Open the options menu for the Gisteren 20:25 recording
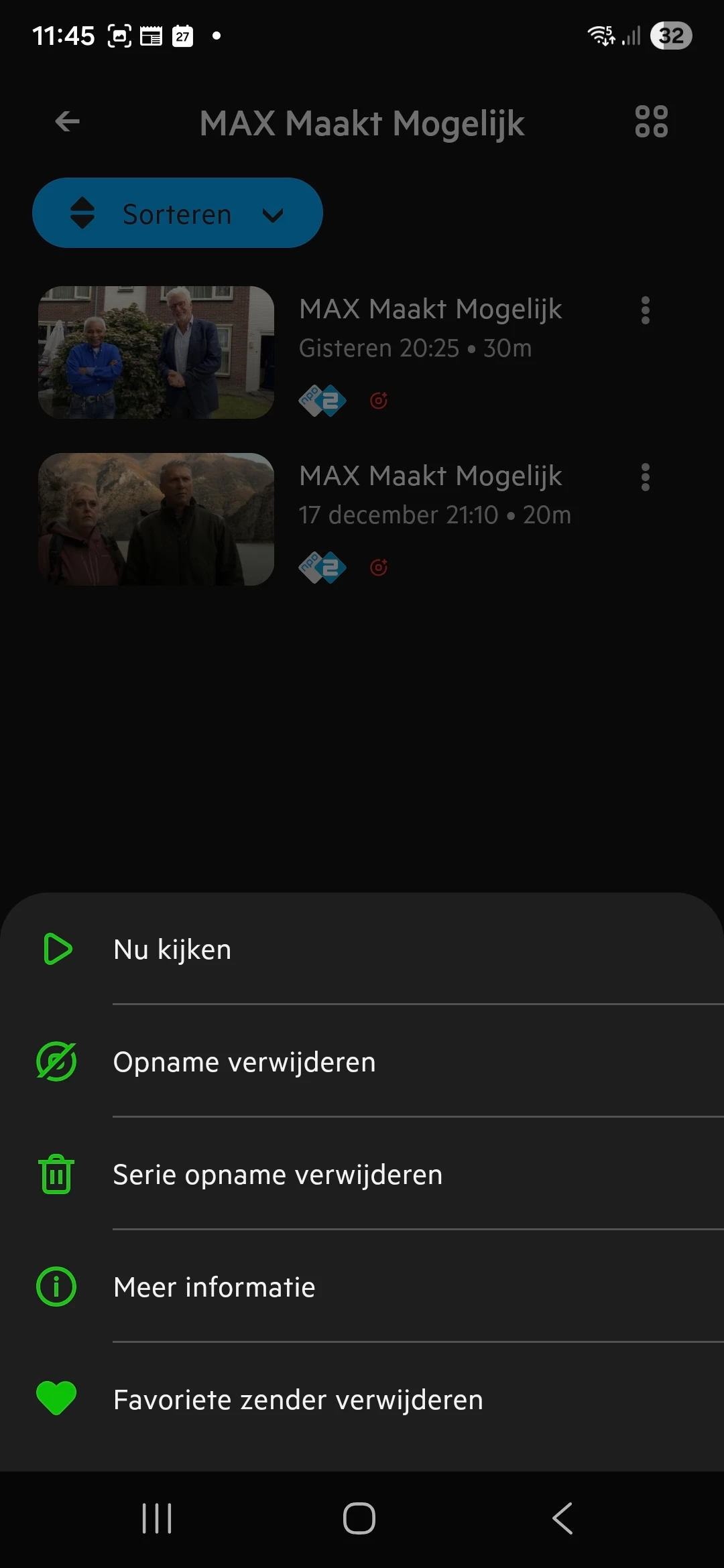724x1568 pixels. tap(645, 310)
